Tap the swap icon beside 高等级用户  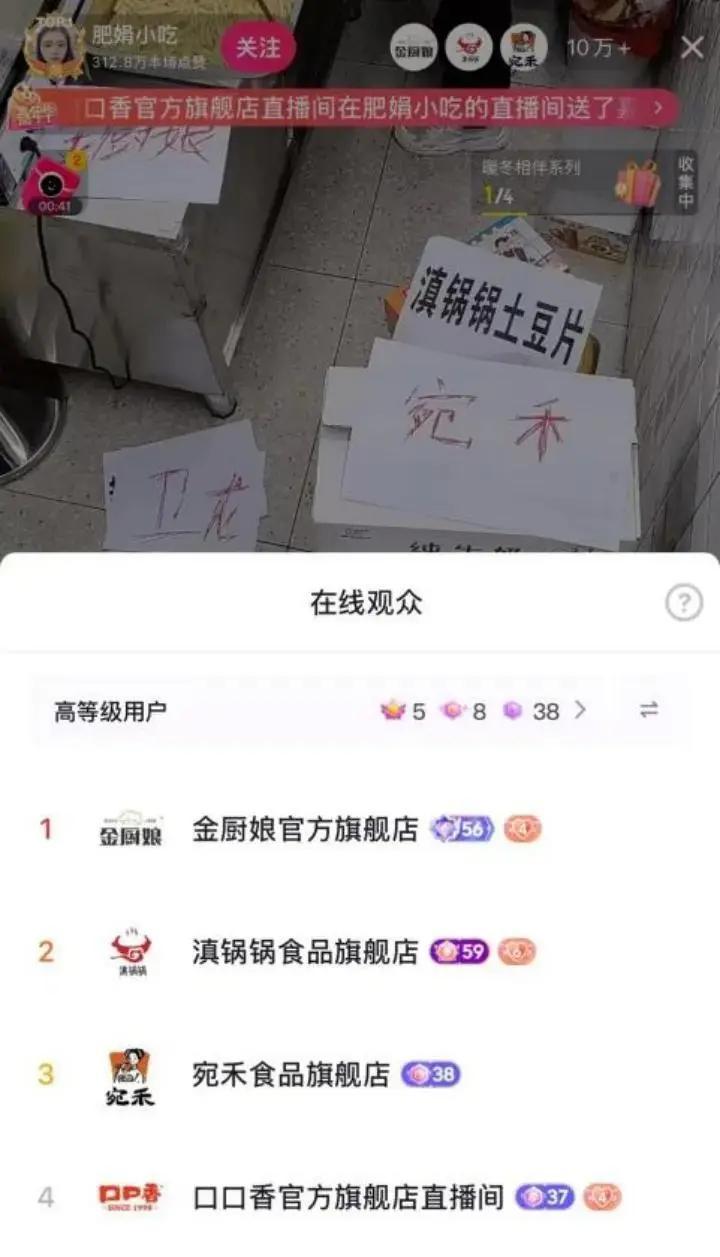[649, 711]
